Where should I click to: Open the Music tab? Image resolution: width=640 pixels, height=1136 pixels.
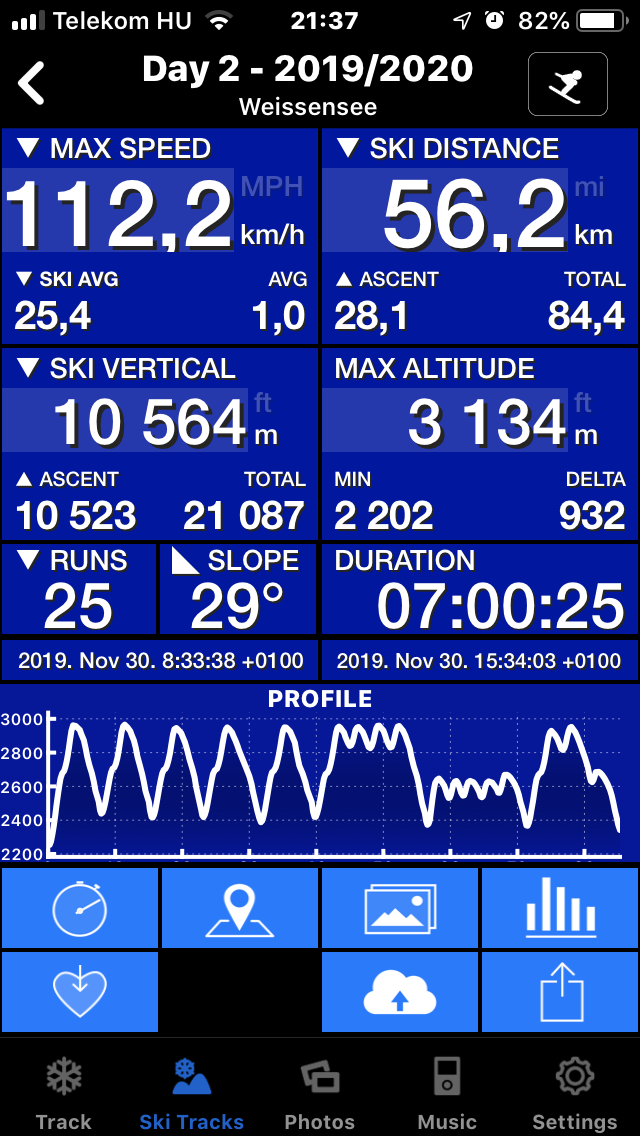(x=447, y=1093)
